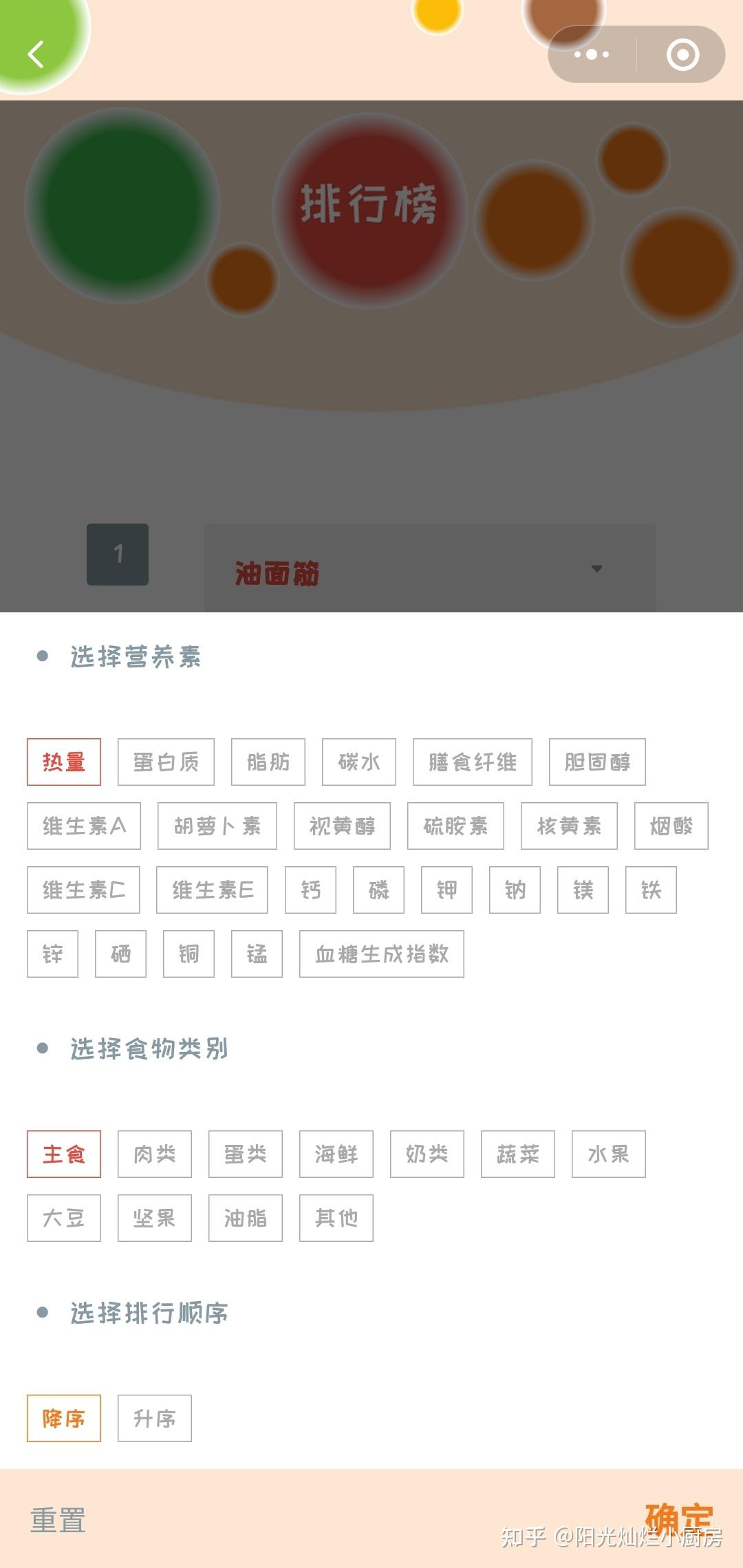Select 胆固醇 nutrient chip
Image resolution: width=743 pixels, height=1568 pixels.
596,762
